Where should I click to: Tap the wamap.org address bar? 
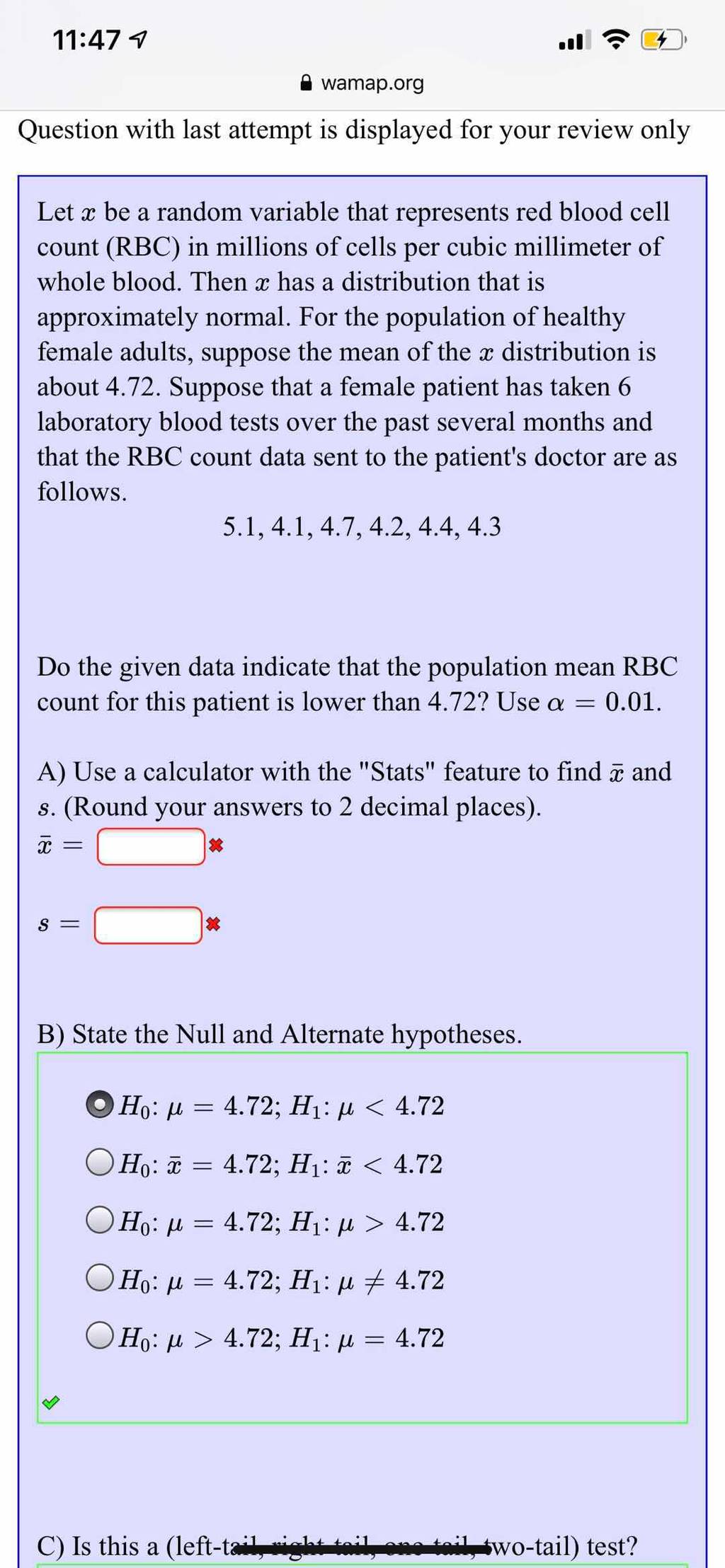coord(362,83)
